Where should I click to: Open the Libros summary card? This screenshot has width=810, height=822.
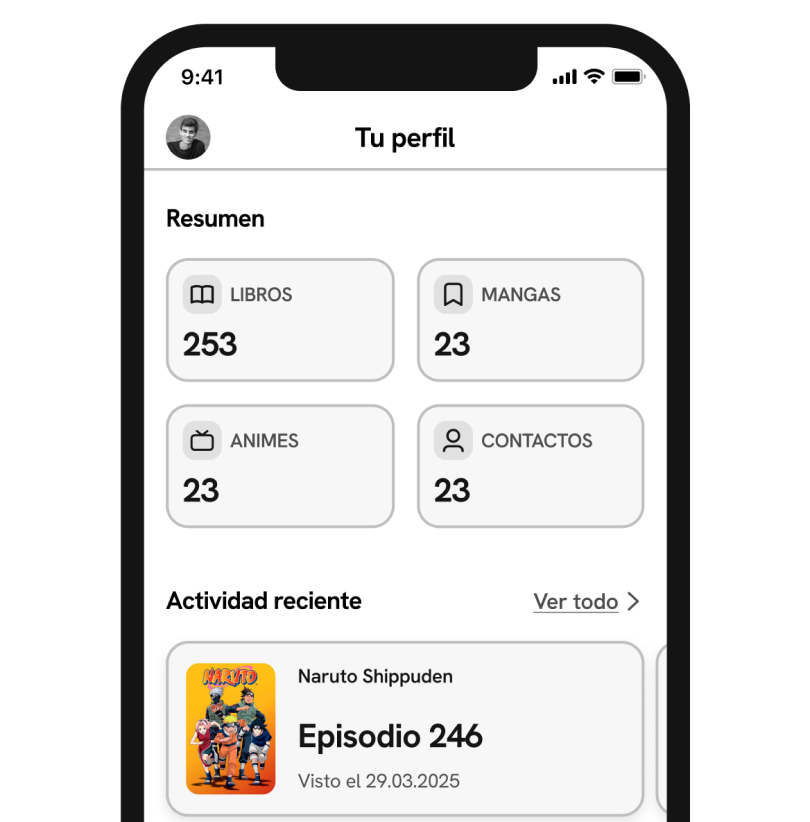pos(280,320)
